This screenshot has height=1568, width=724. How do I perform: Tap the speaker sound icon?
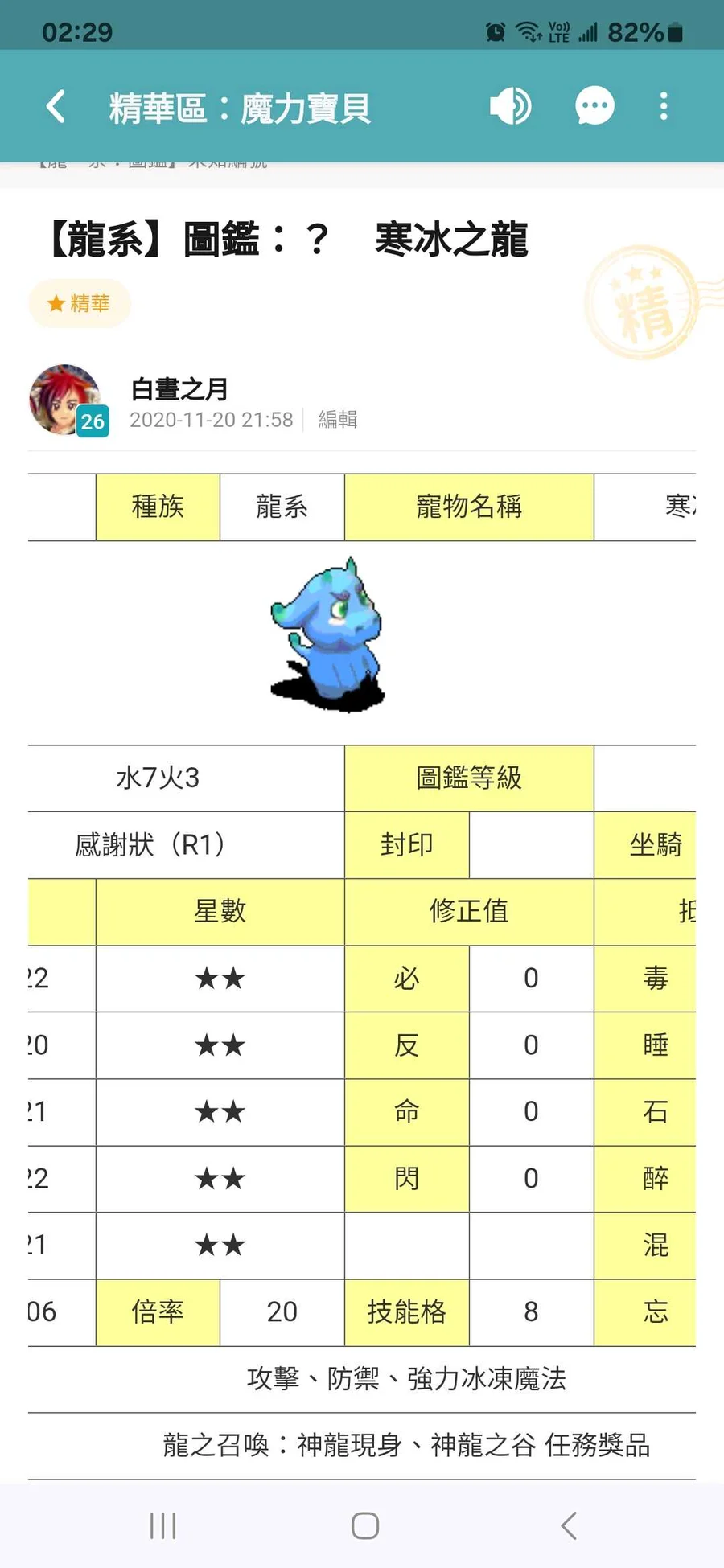point(511,106)
